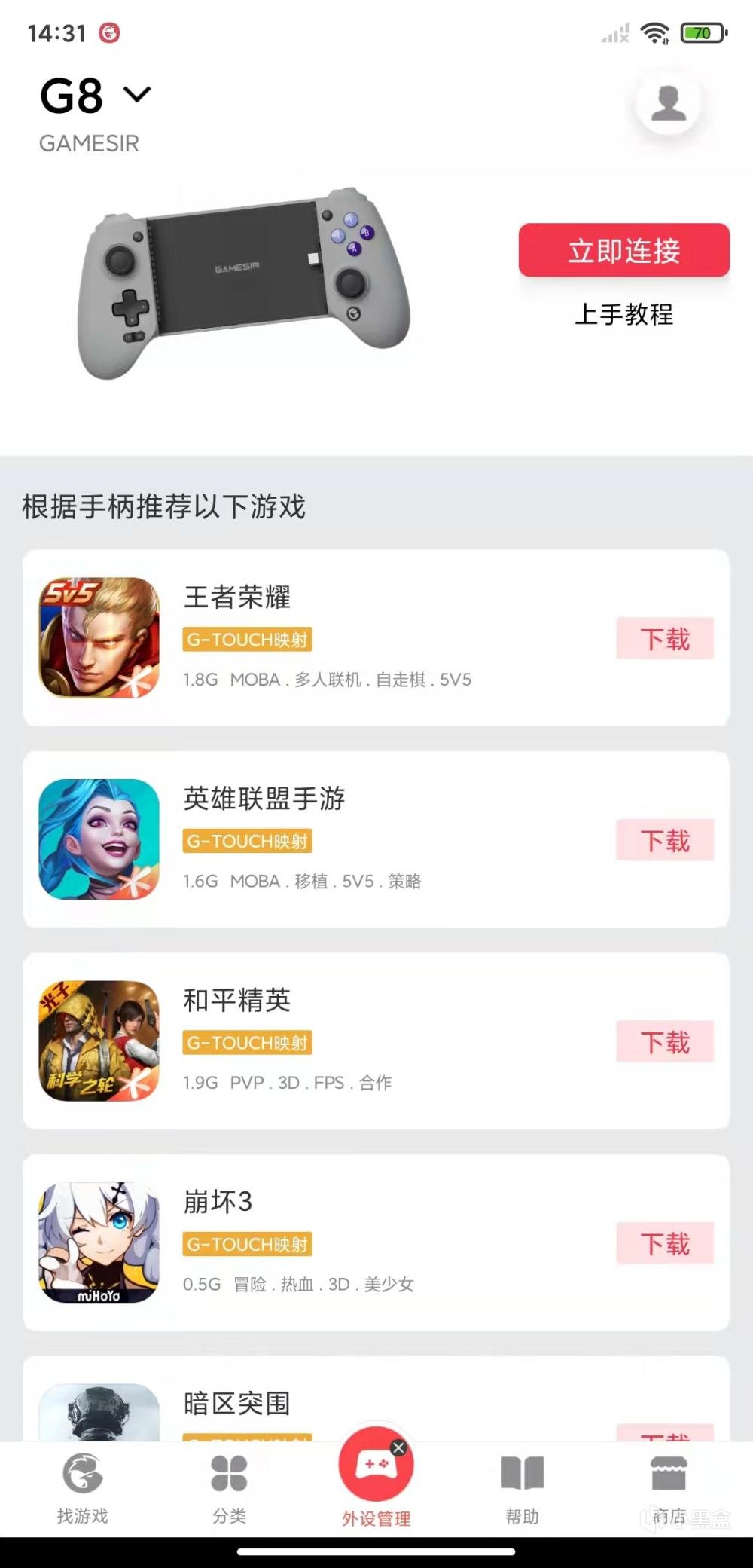Open the user profile icon

(x=668, y=103)
